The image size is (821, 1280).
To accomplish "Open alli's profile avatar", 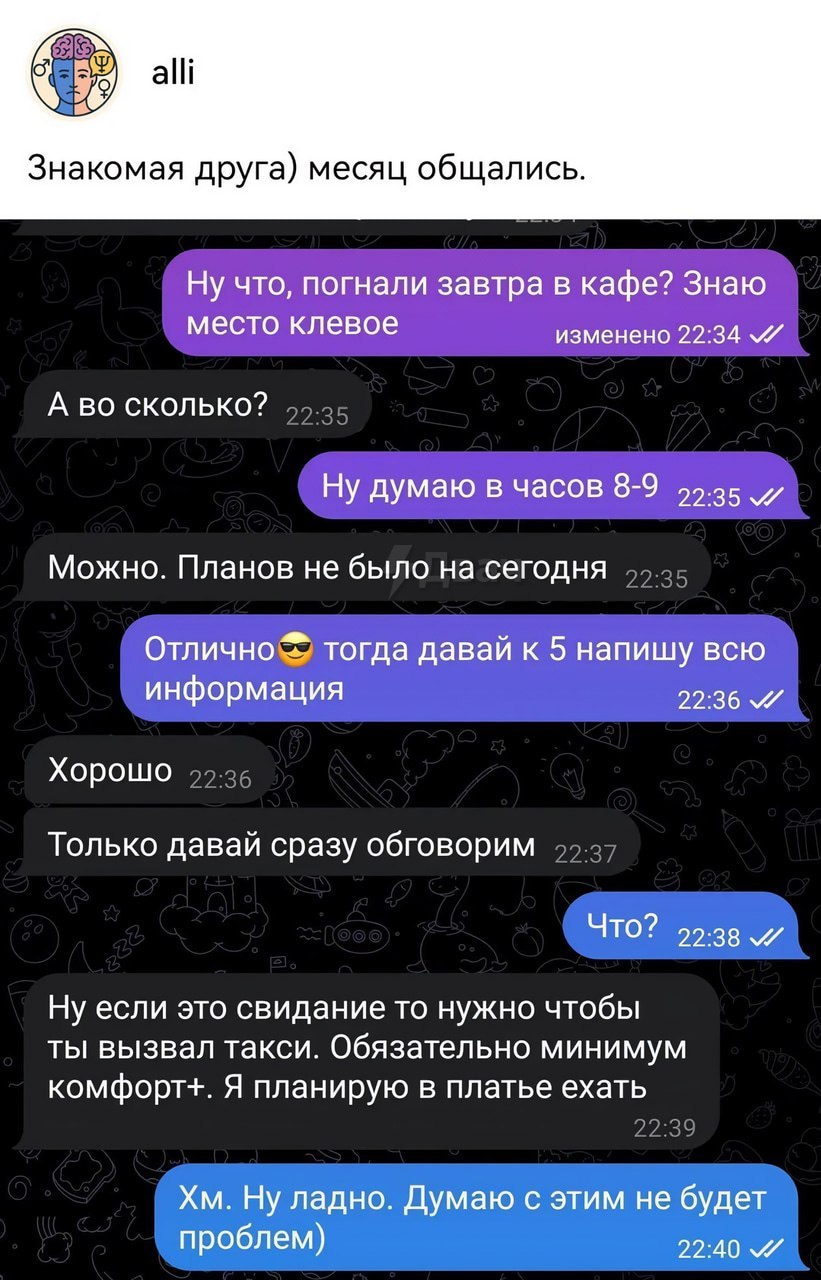I will coord(73,74).
